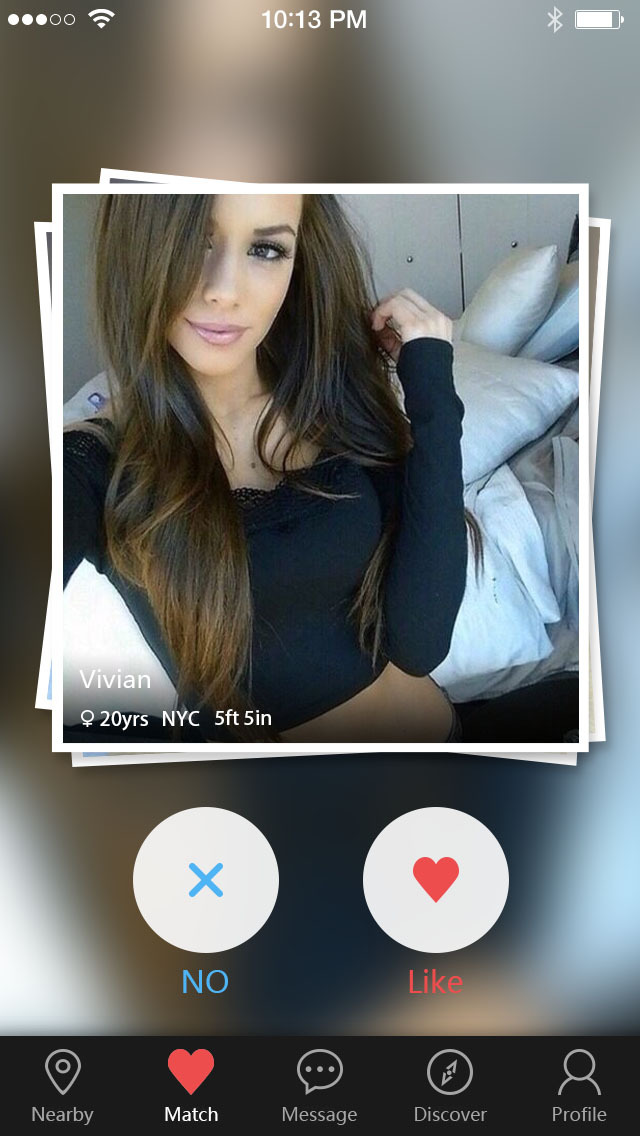640x1136 pixels.
Task: View the Profile tab
Action: pos(579,1086)
